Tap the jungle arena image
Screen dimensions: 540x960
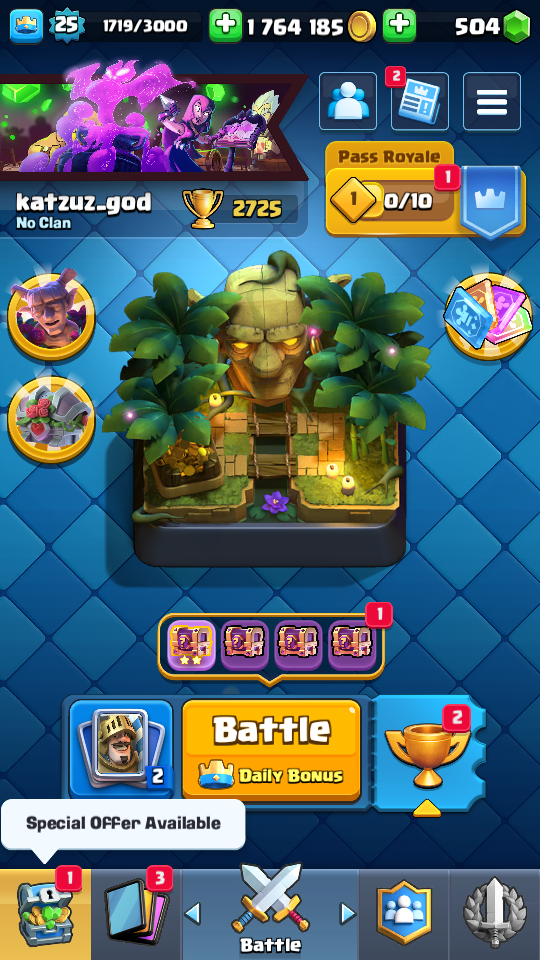(269, 408)
